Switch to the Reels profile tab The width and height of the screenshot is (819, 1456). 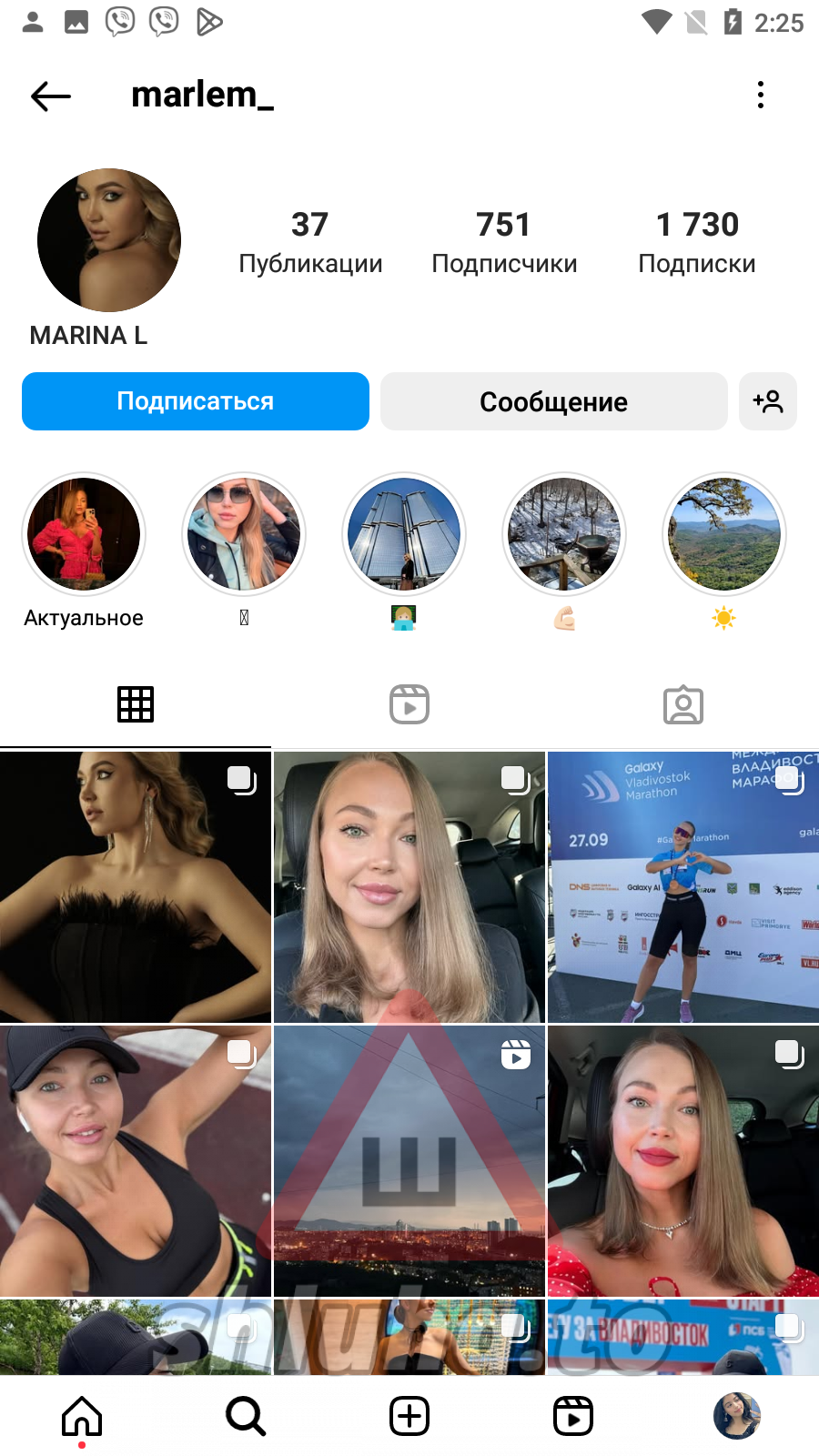(409, 704)
